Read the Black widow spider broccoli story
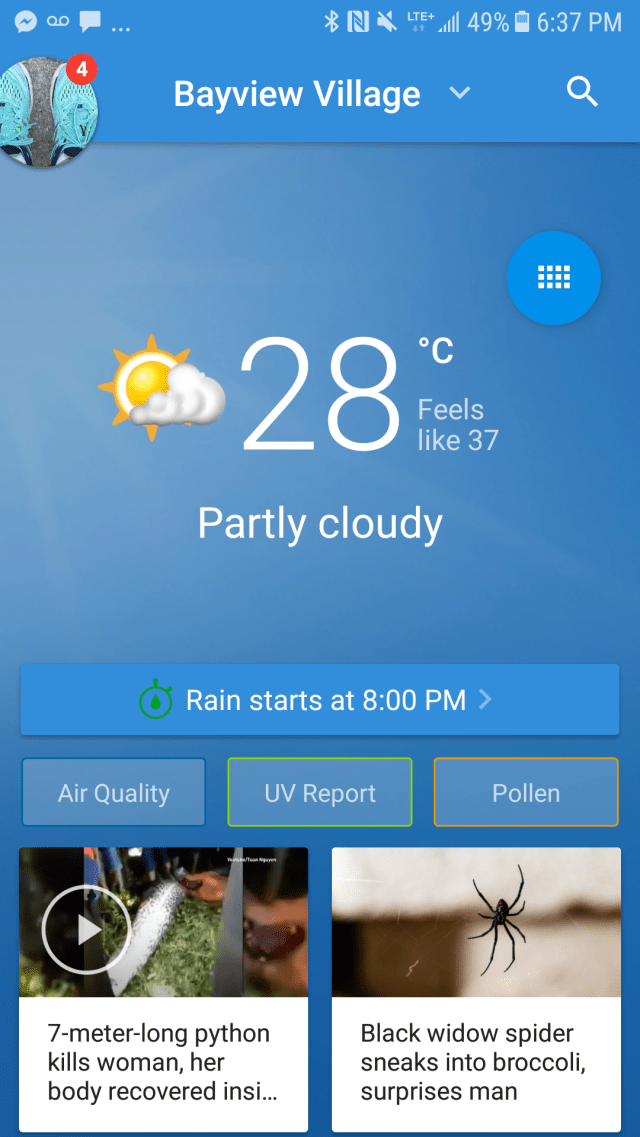This screenshot has width=640, height=1137. coord(476,1060)
